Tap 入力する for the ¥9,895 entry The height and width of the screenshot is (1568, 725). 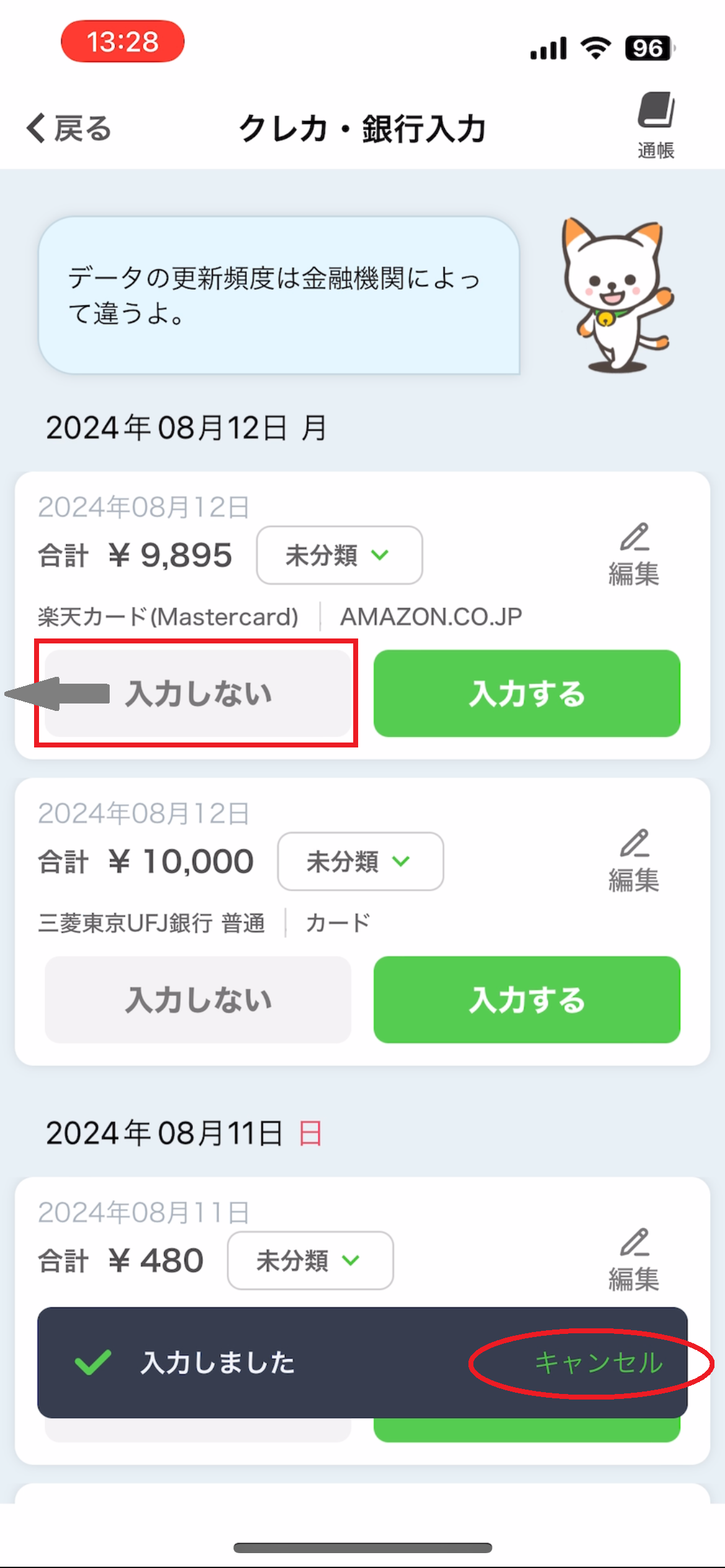point(527,693)
